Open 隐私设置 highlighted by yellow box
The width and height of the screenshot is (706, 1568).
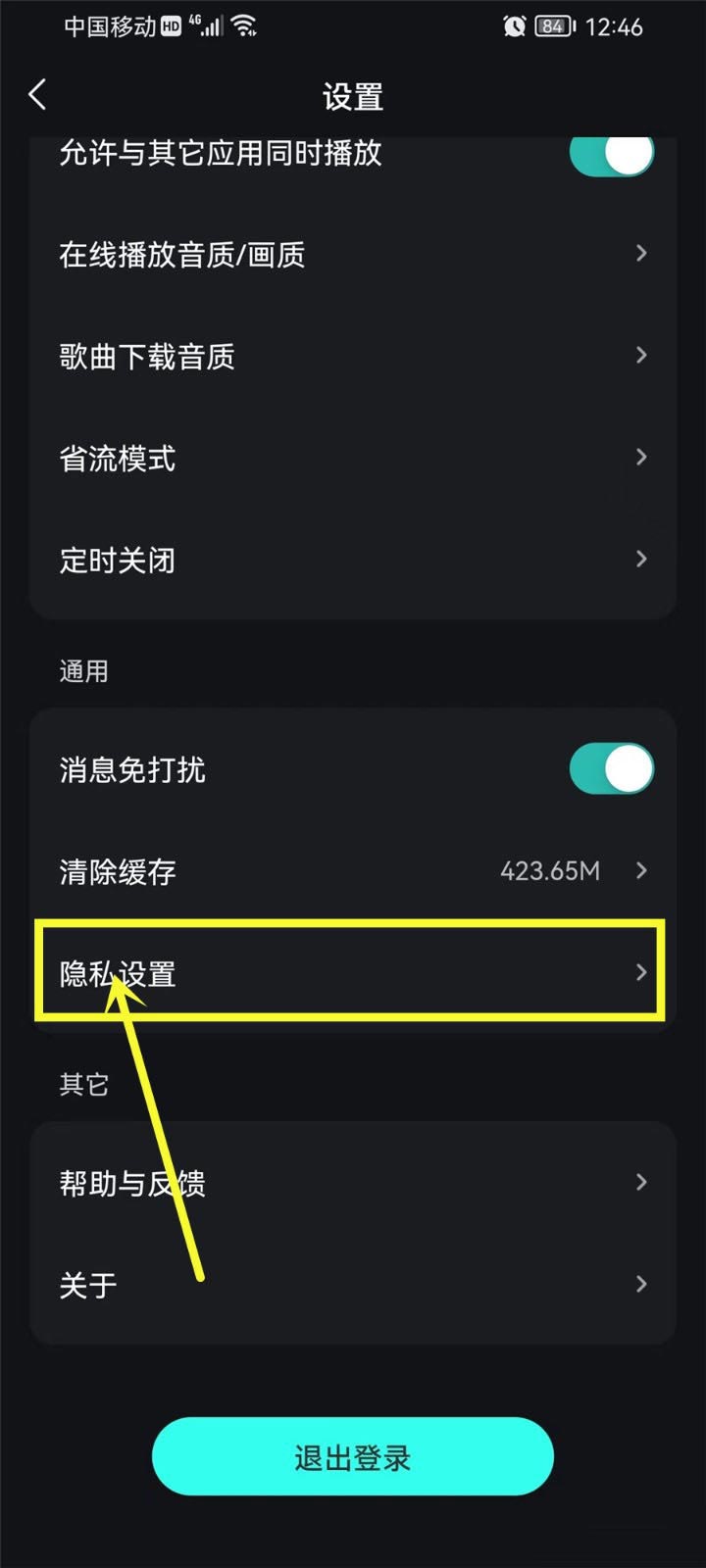click(x=352, y=973)
